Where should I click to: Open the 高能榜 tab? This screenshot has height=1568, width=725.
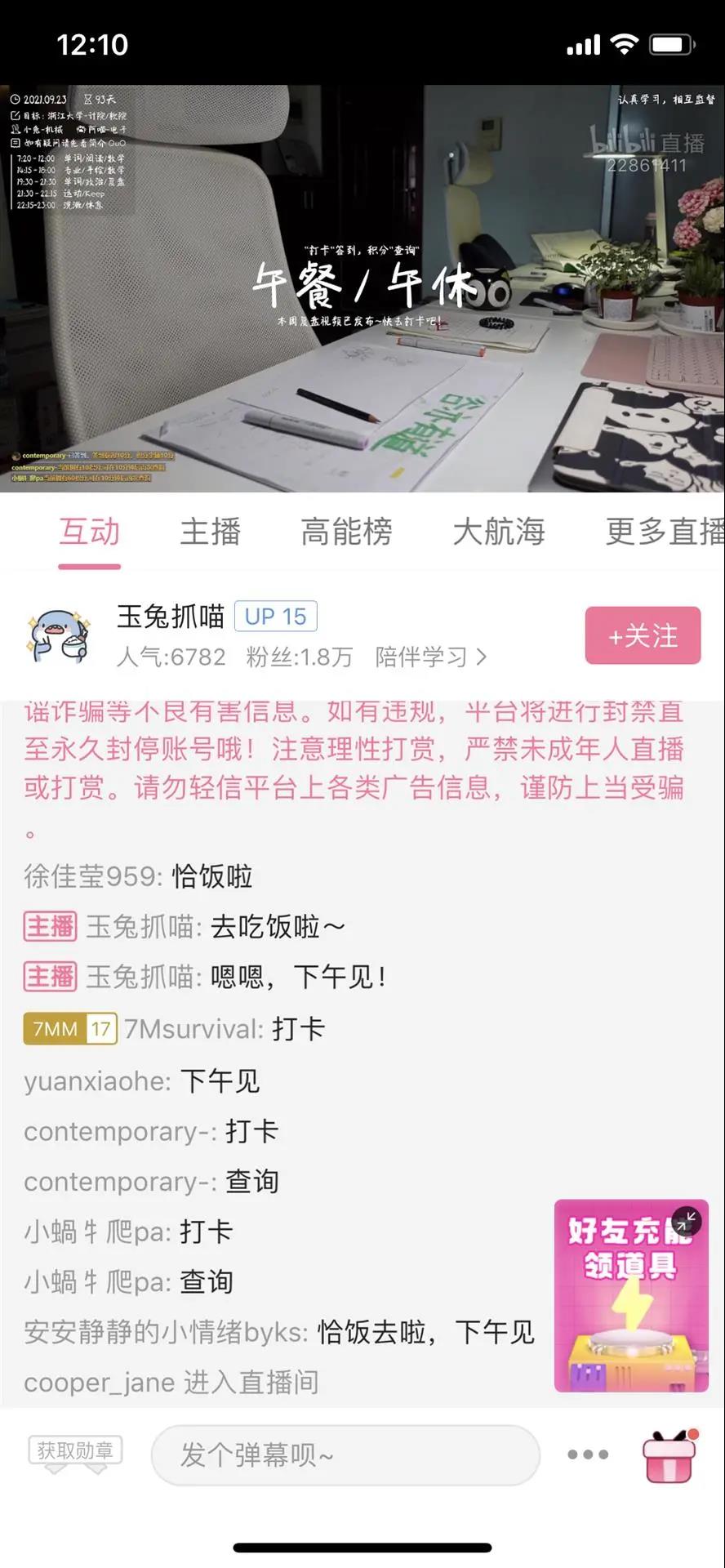(346, 532)
